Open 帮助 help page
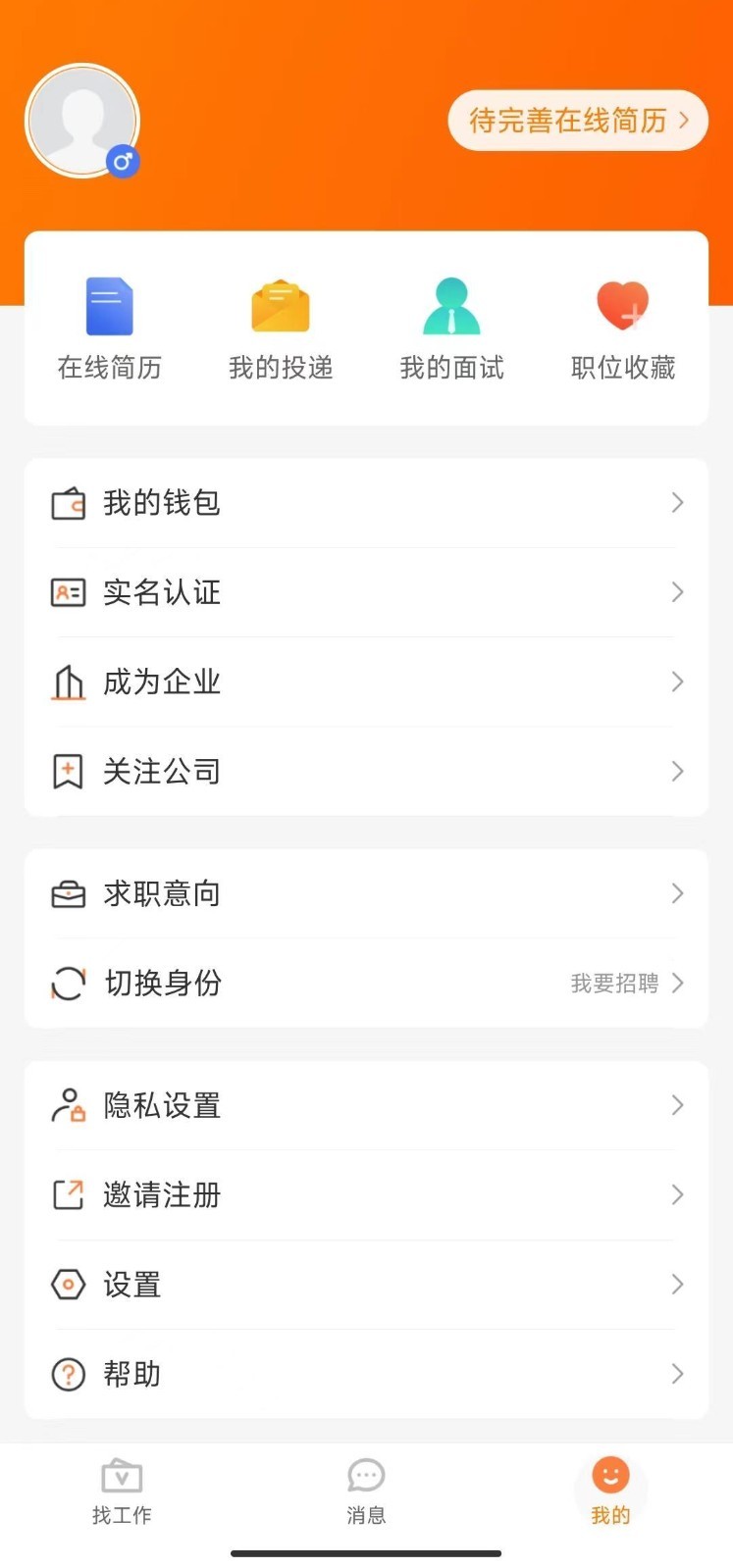 click(x=366, y=1374)
